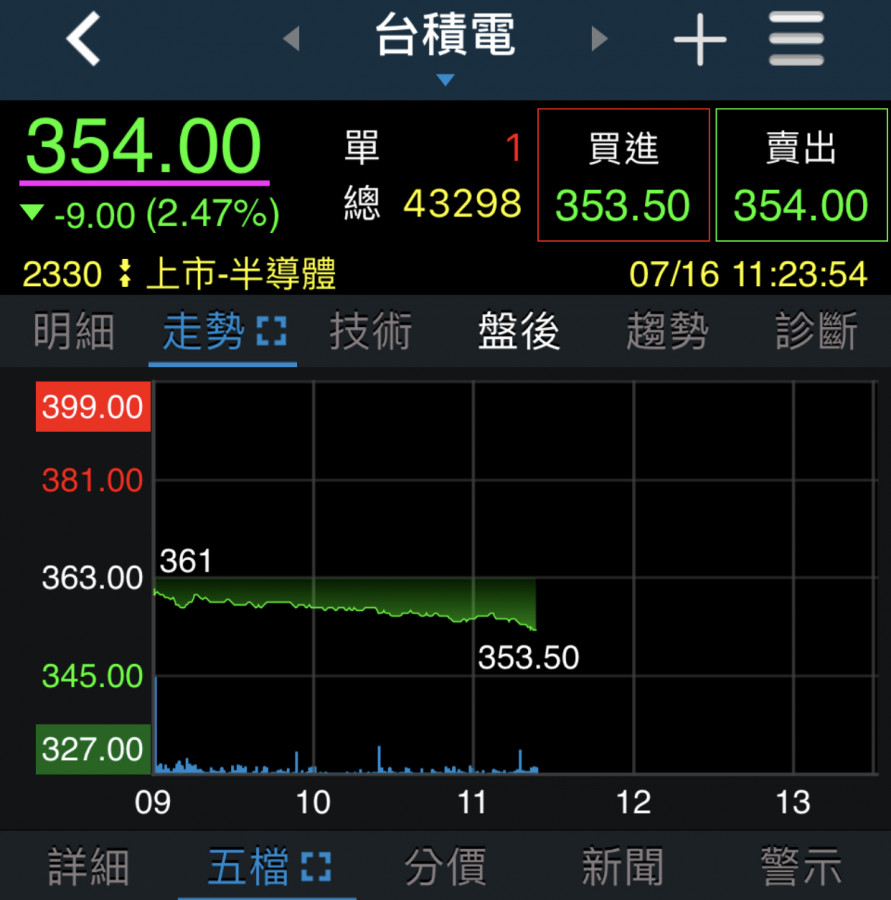The width and height of the screenshot is (891, 900).
Task: Switch to the 盤後 after-hours tab
Action: [518, 332]
